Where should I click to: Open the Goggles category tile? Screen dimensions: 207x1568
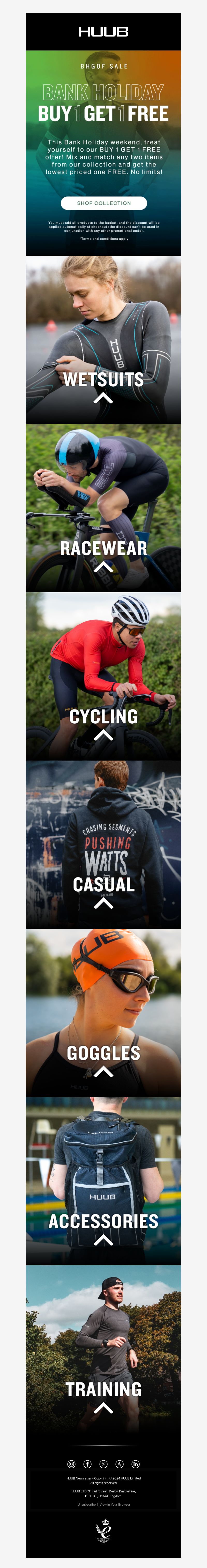click(103, 1012)
